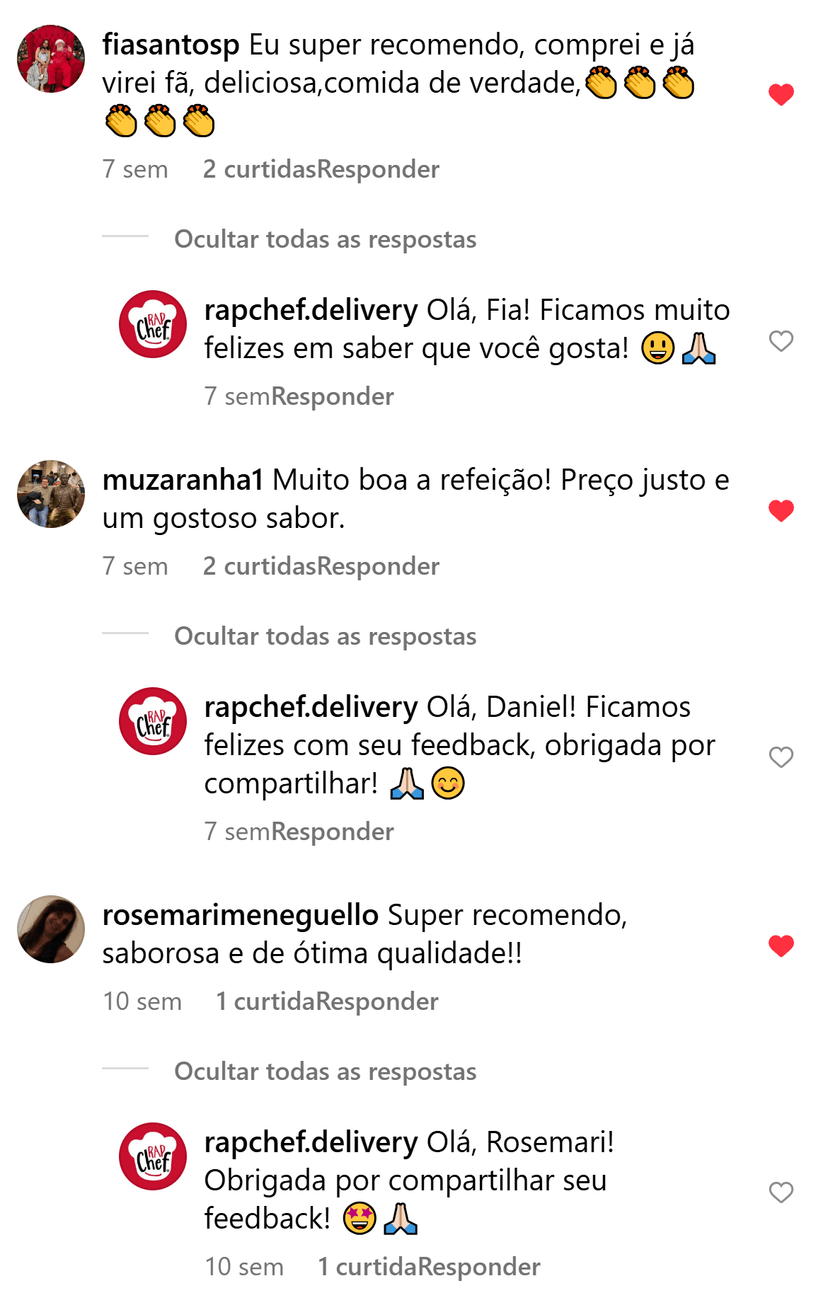Like rapchef.delivery's reply to Rosemari
This screenshot has height=1310, width=828.
tap(781, 1192)
